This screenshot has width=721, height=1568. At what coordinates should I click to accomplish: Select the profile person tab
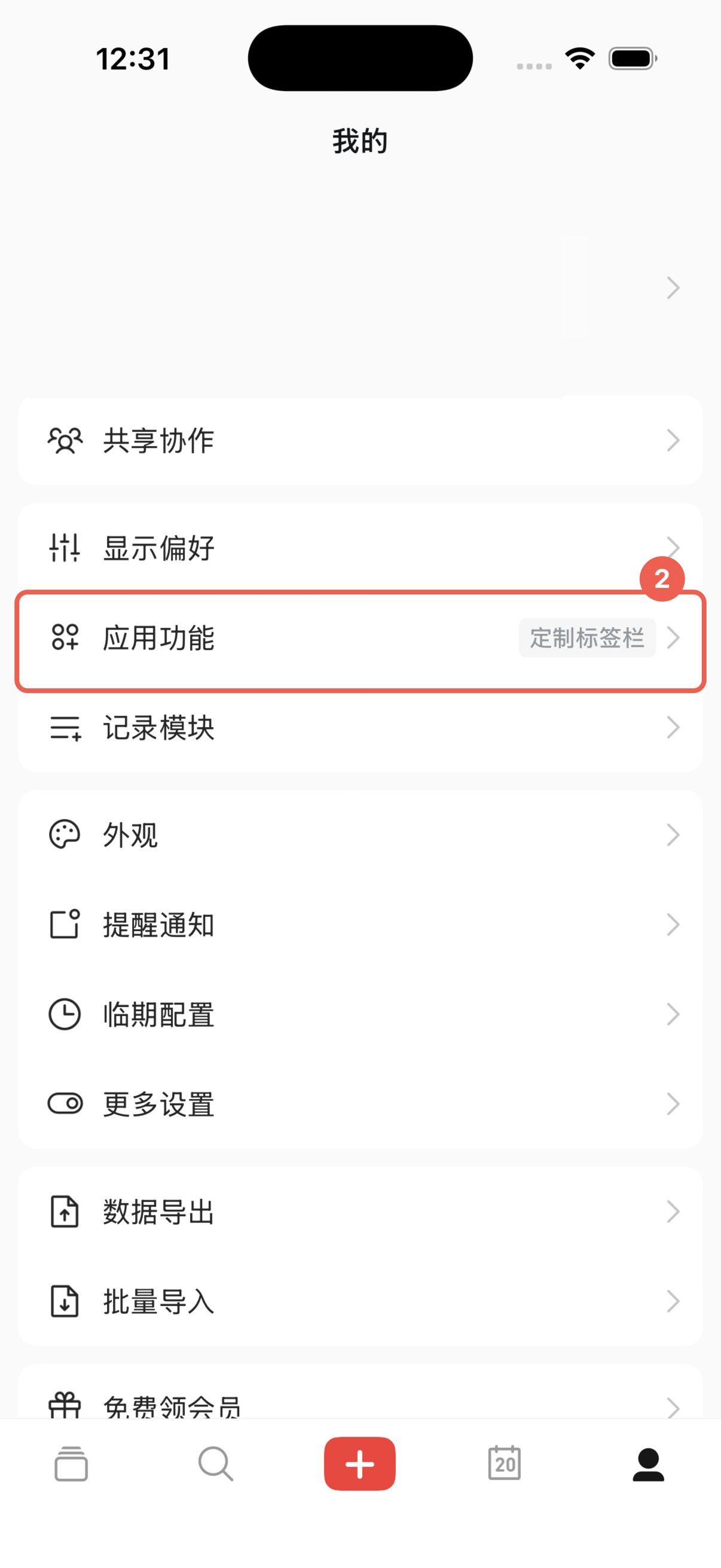[x=649, y=1463]
